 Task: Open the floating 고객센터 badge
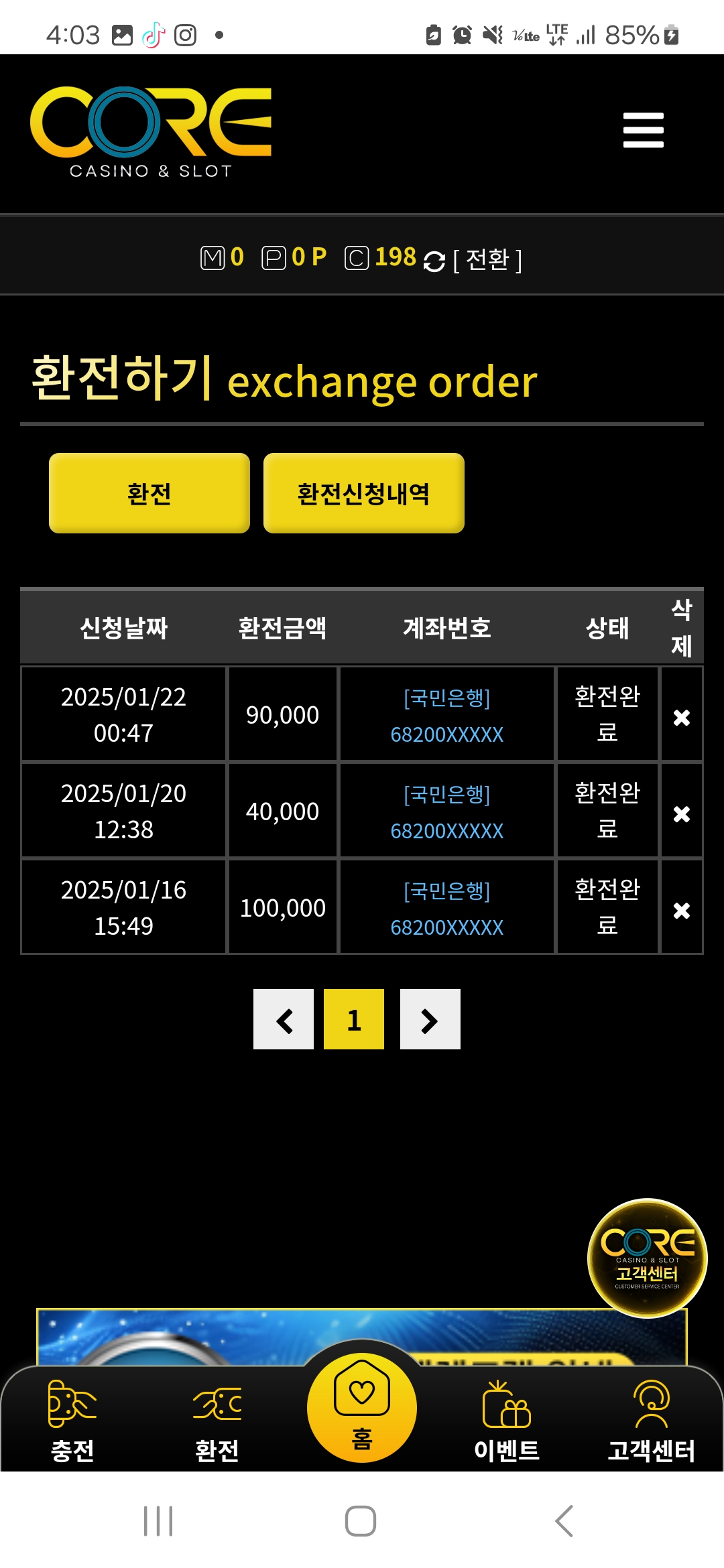pyautogui.click(x=647, y=1258)
